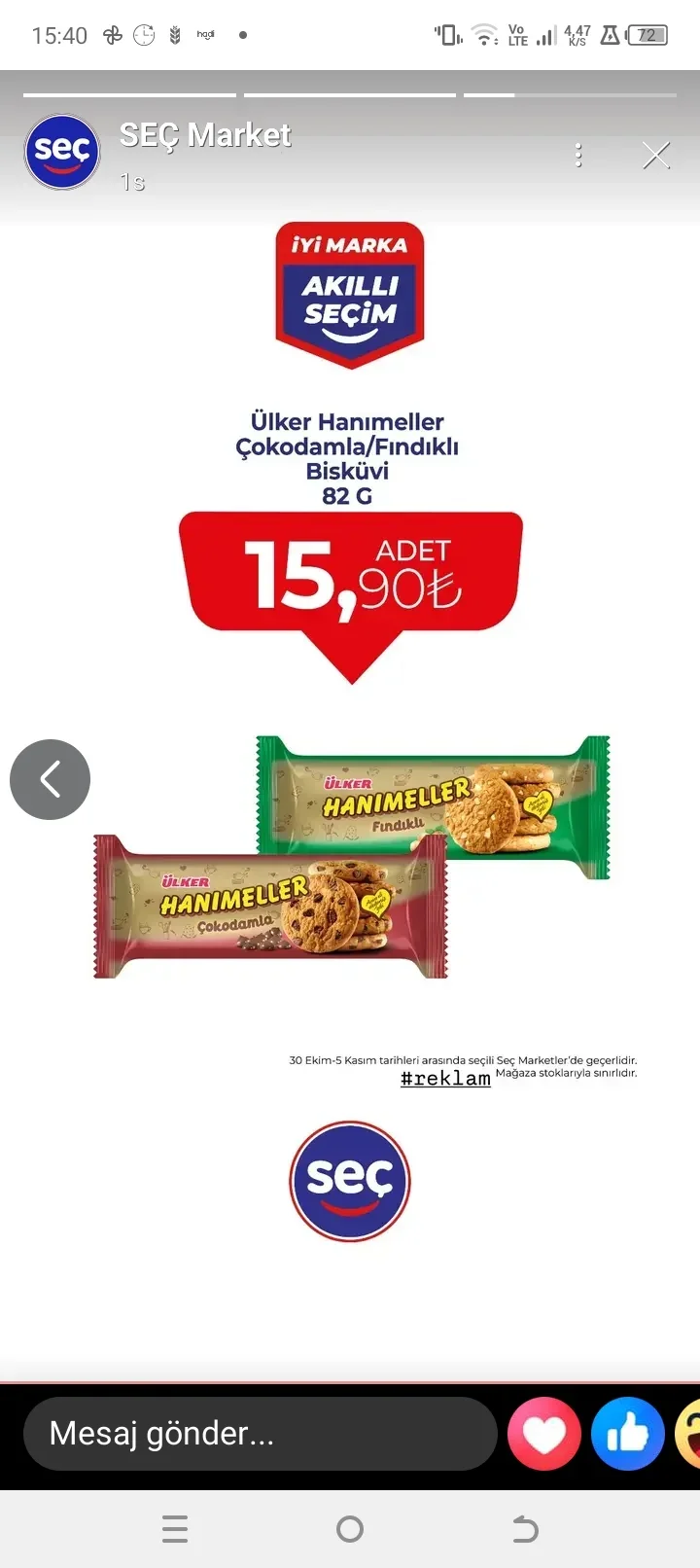Close the SEÇ Market story
The width and height of the screenshot is (700, 1568).
click(x=656, y=156)
